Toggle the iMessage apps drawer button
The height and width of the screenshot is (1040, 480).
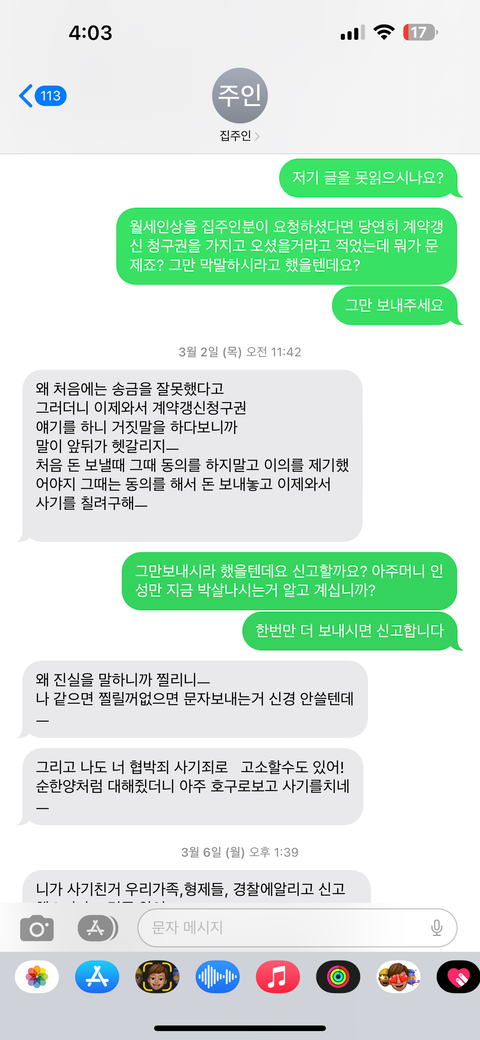[98, 928]
